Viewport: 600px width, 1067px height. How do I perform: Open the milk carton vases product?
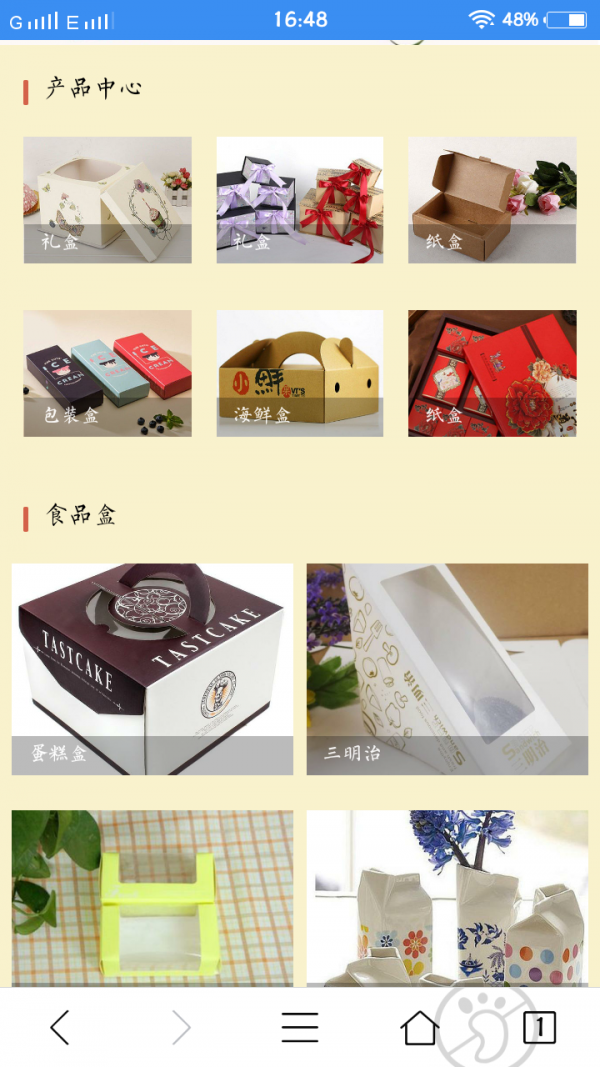[x=448, y=898]
